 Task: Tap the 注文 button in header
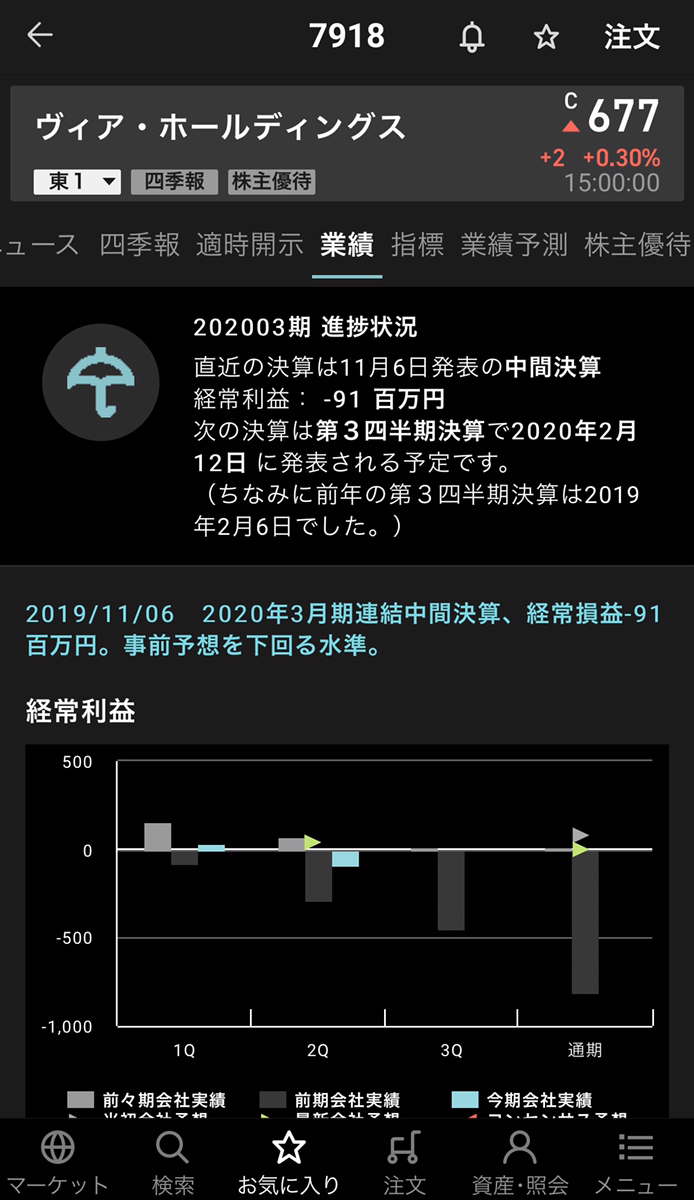click(x=632, y=37)
